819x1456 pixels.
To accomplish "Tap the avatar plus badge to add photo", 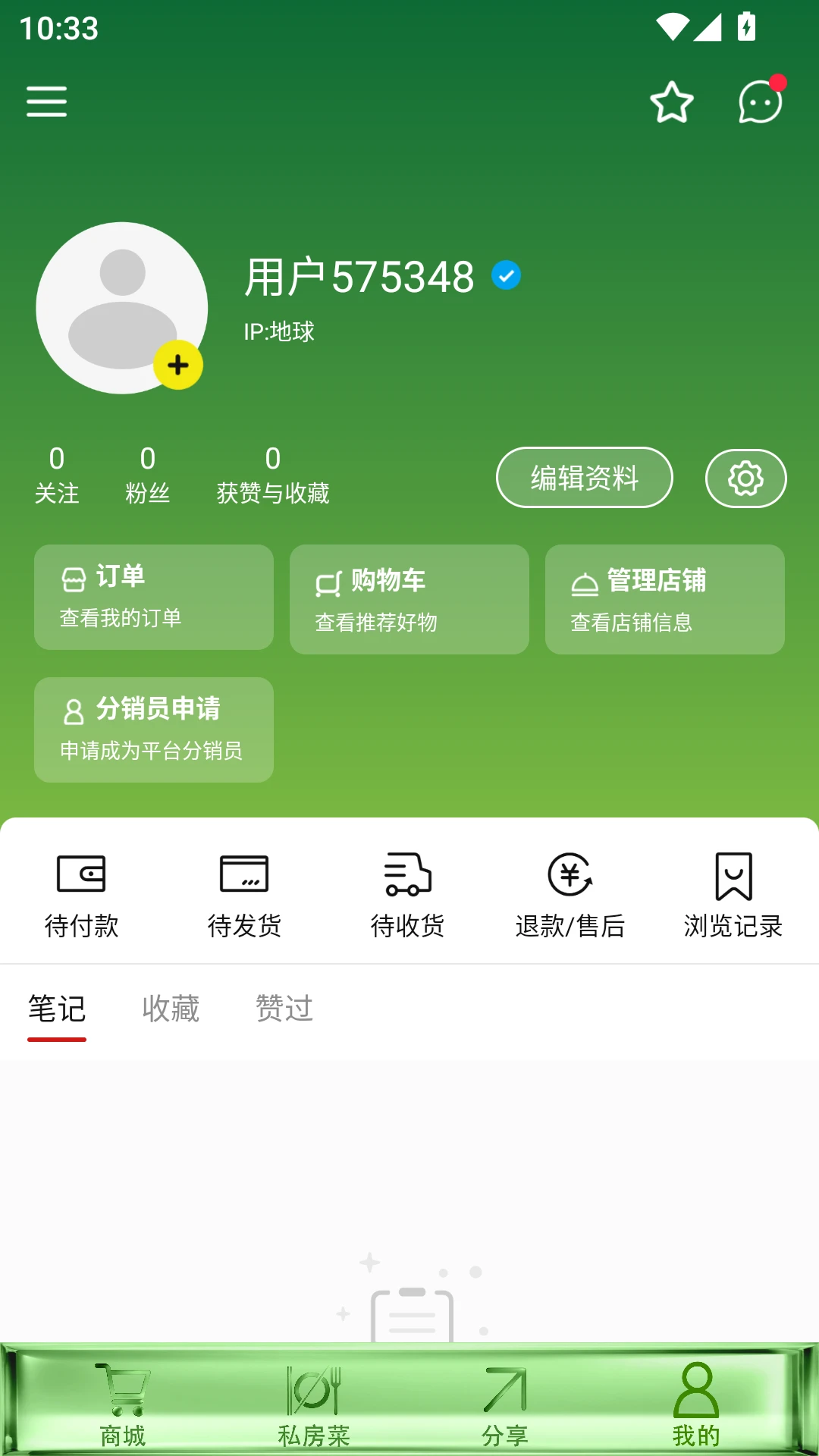I will (x=177, y=365).
